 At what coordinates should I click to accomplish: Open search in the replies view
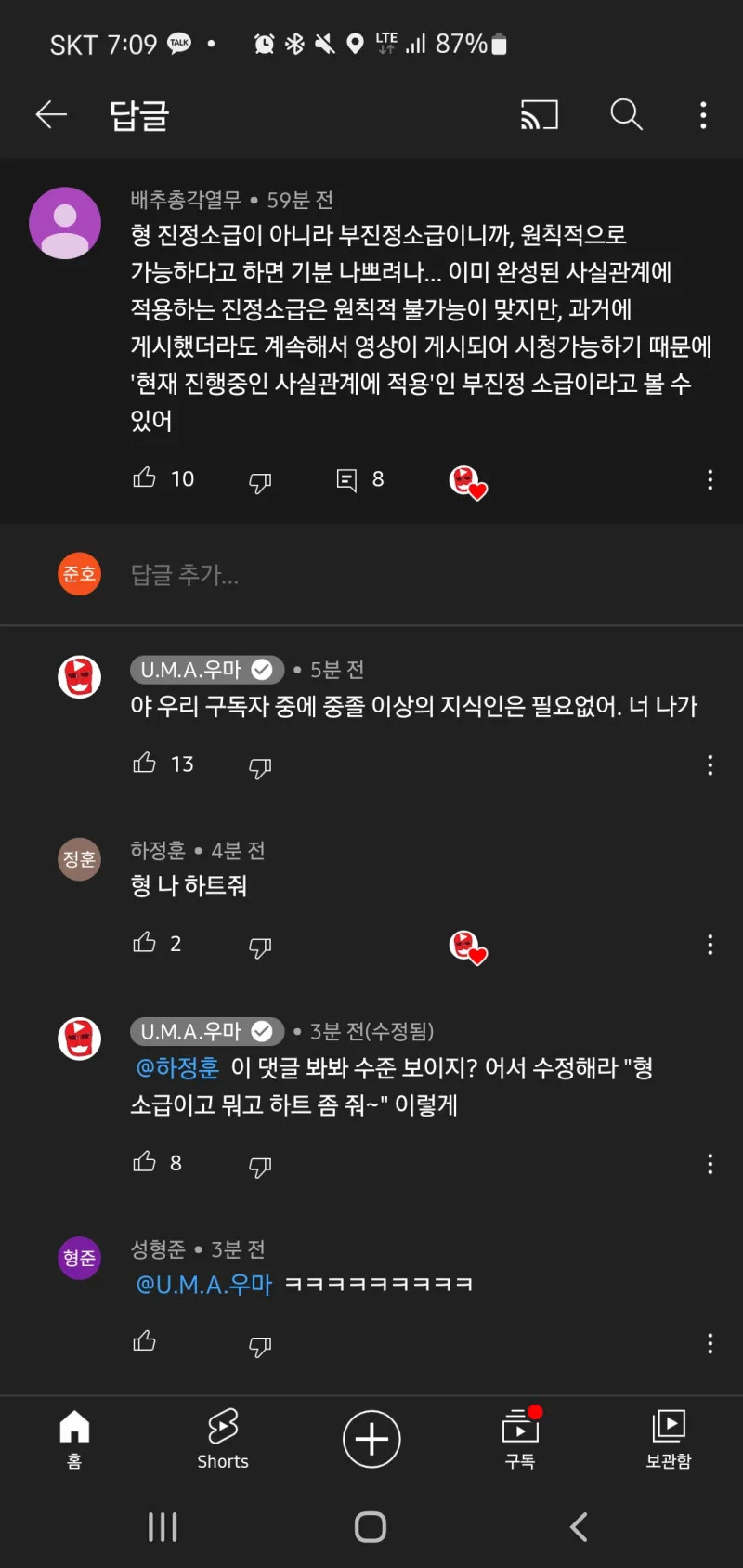[626, 114]
